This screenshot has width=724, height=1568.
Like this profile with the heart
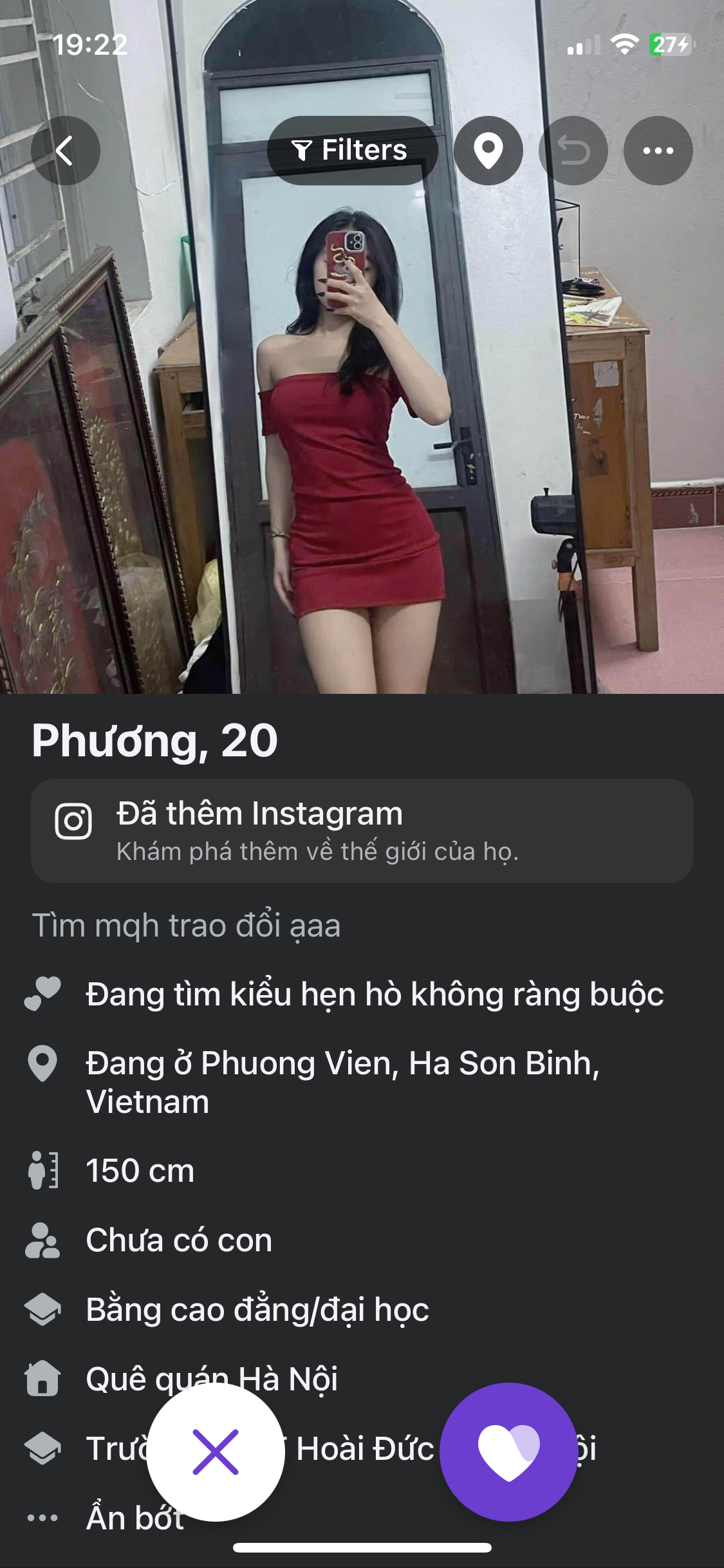(x=508, y=1451)
